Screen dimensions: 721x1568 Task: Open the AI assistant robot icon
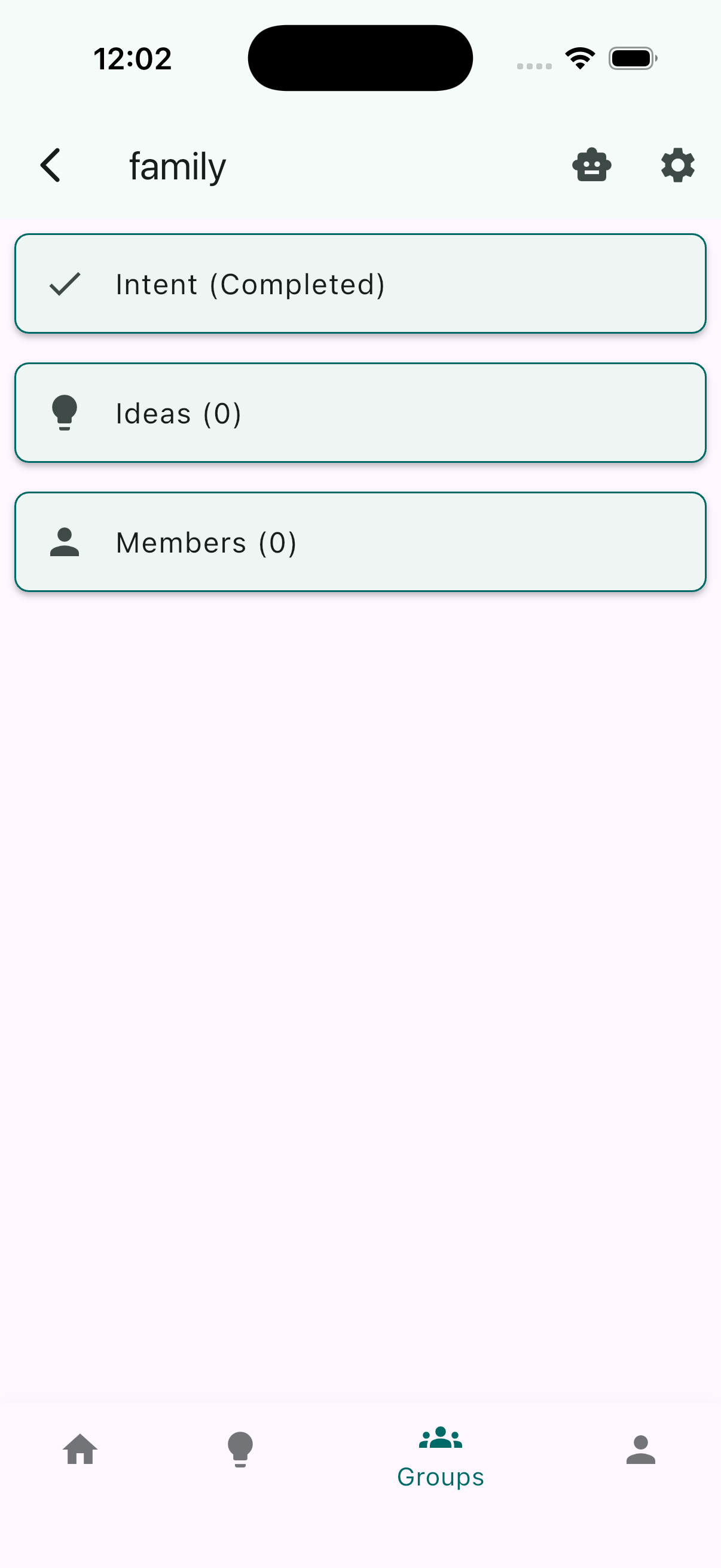click(x=592, y=164)
